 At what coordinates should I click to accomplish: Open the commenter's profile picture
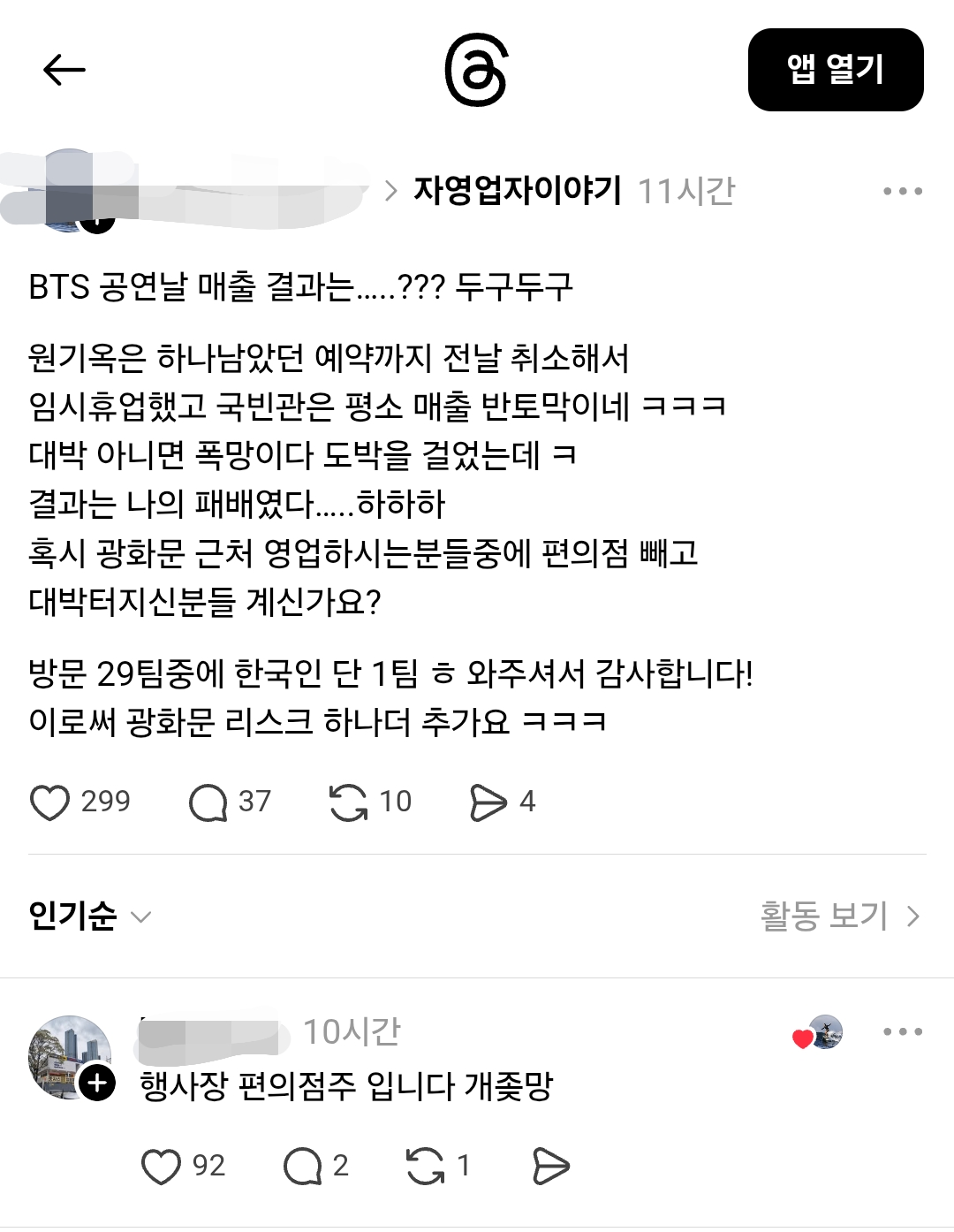(x=71, y=1056)
